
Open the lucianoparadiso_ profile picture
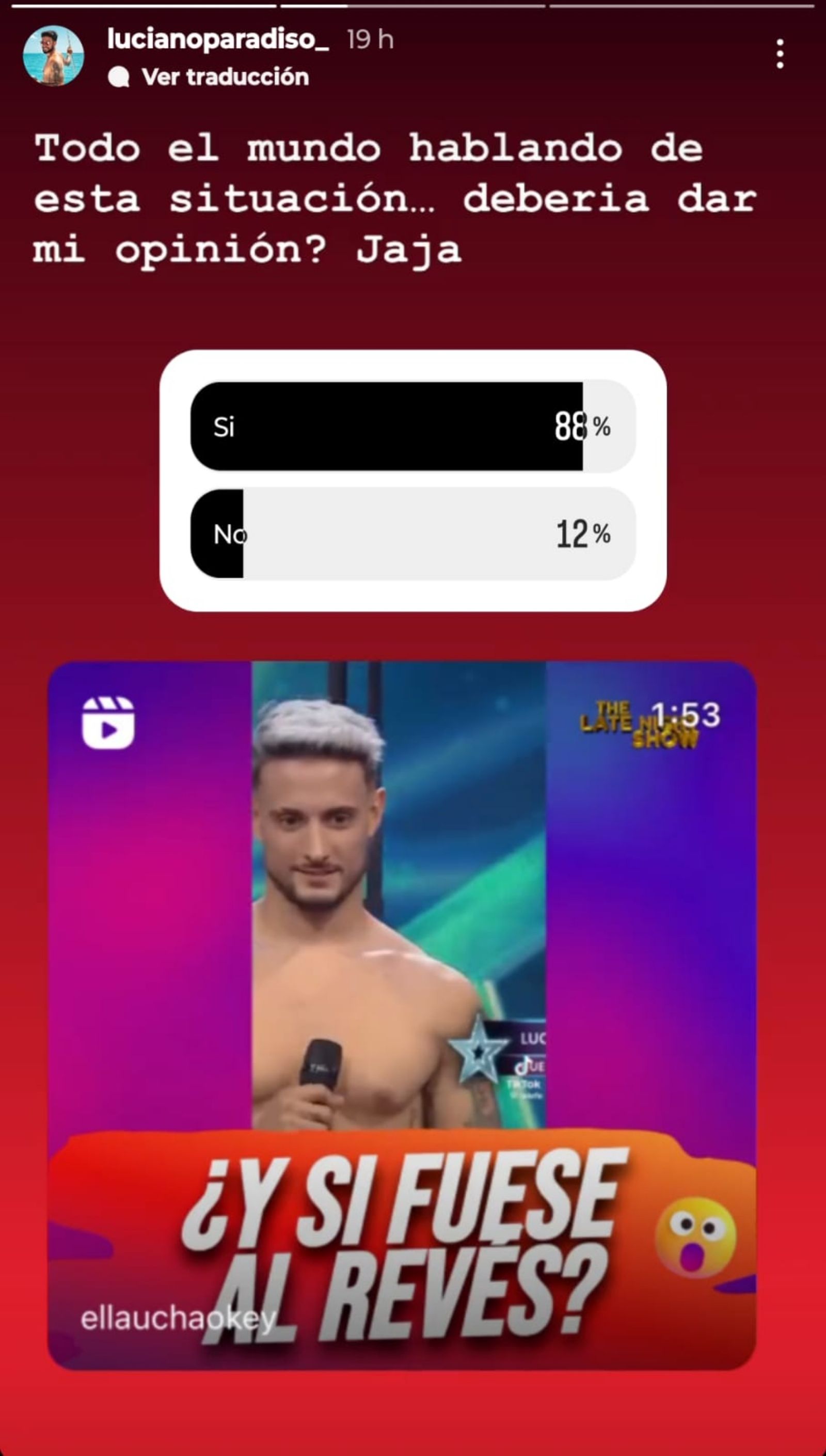[53, 56]
